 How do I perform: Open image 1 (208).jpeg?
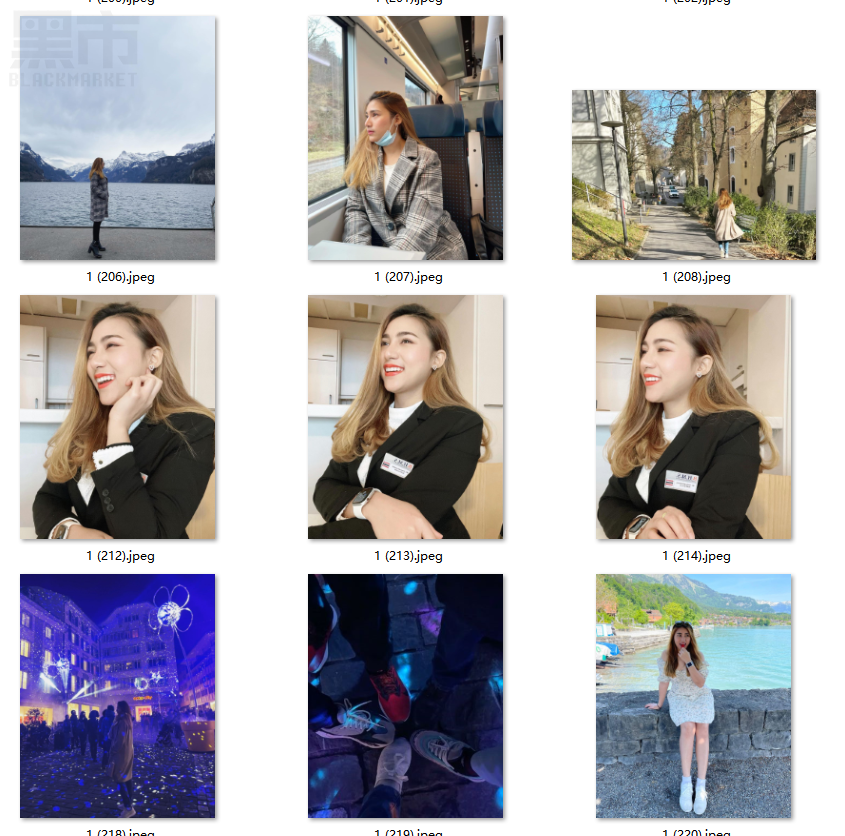tap(694, 175)
